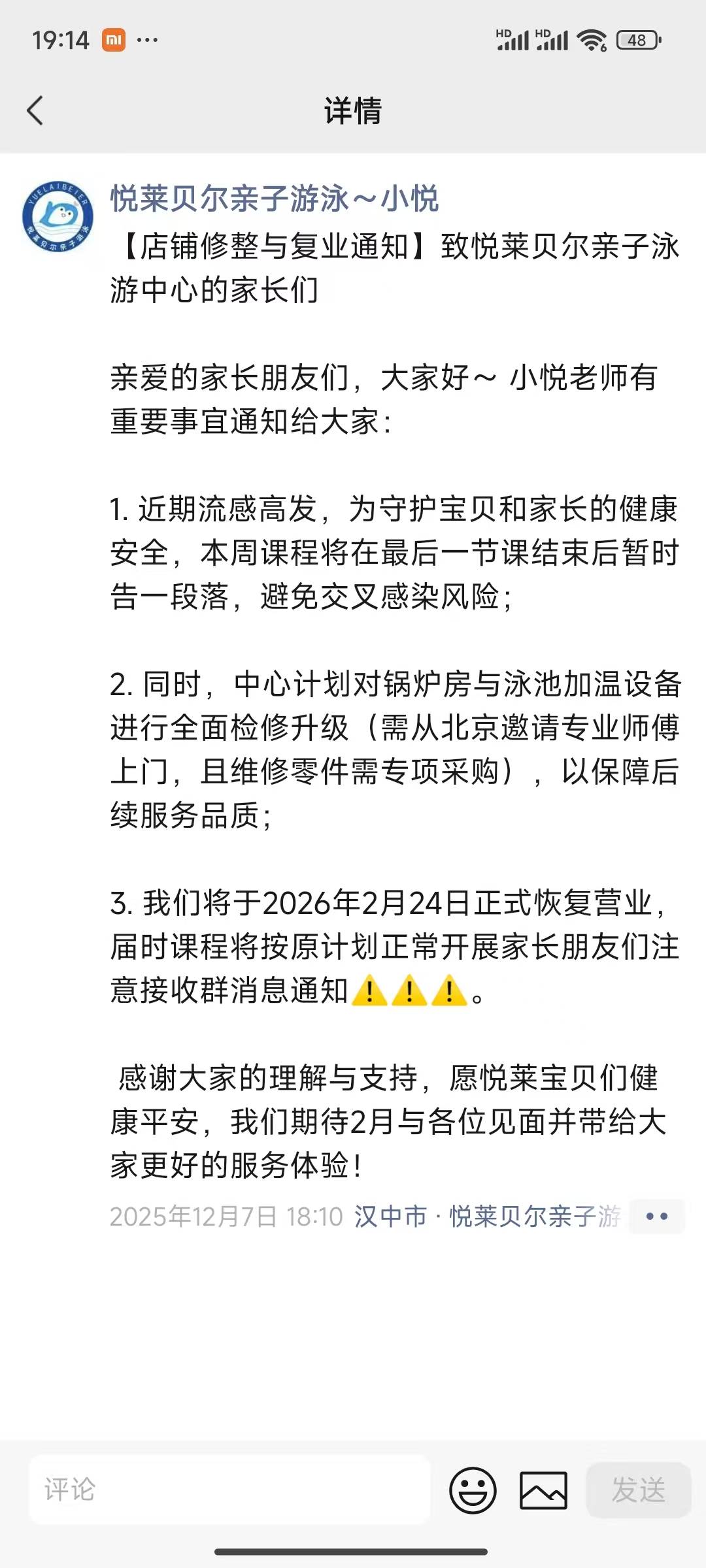Viewport: 706px width, 1568px height.
Task: Open 悦莱贝尔亲子游泳～小悦 profile avatar
Action: [58, 217]
